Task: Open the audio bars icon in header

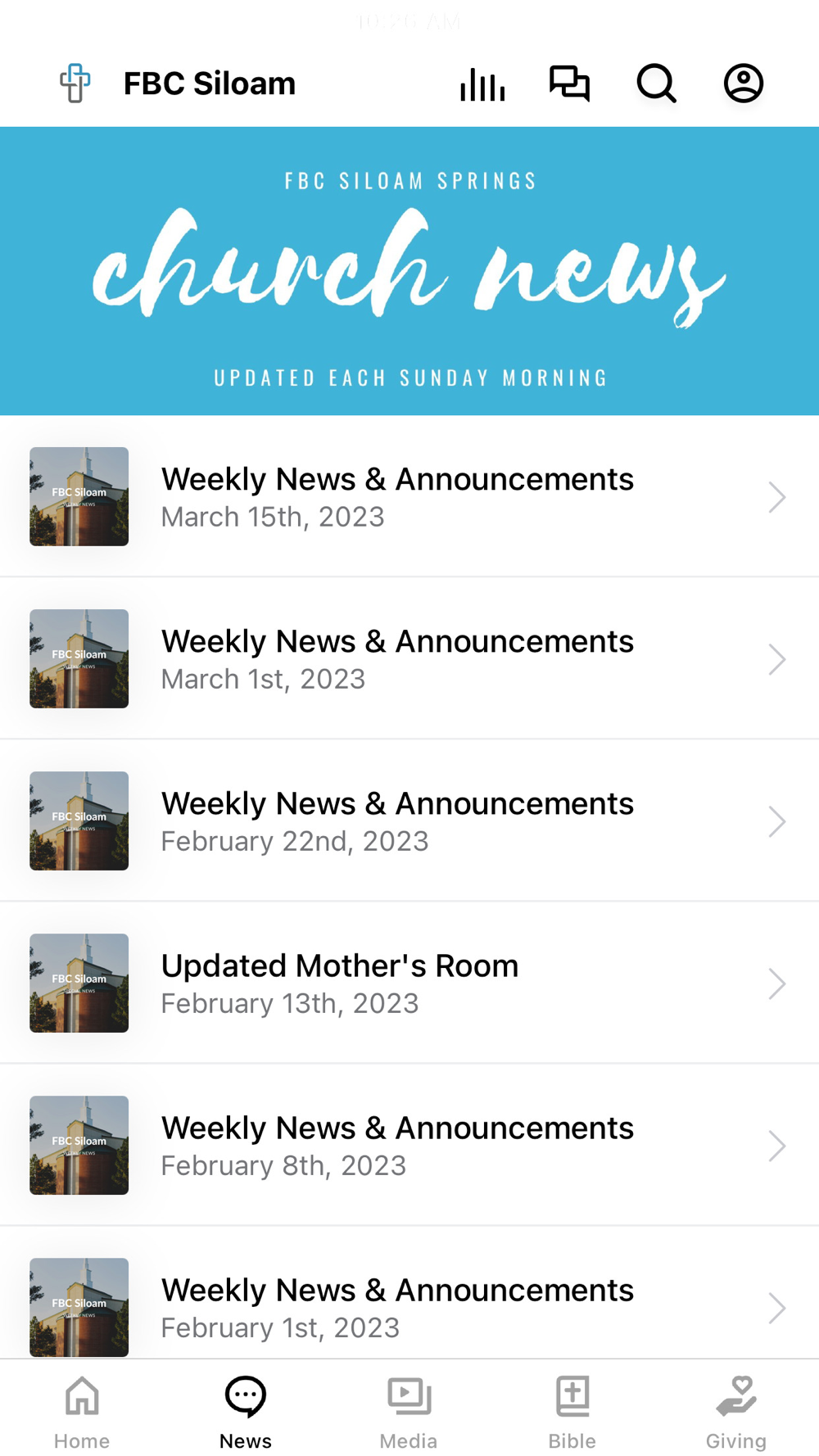Action: pos(482,84)
